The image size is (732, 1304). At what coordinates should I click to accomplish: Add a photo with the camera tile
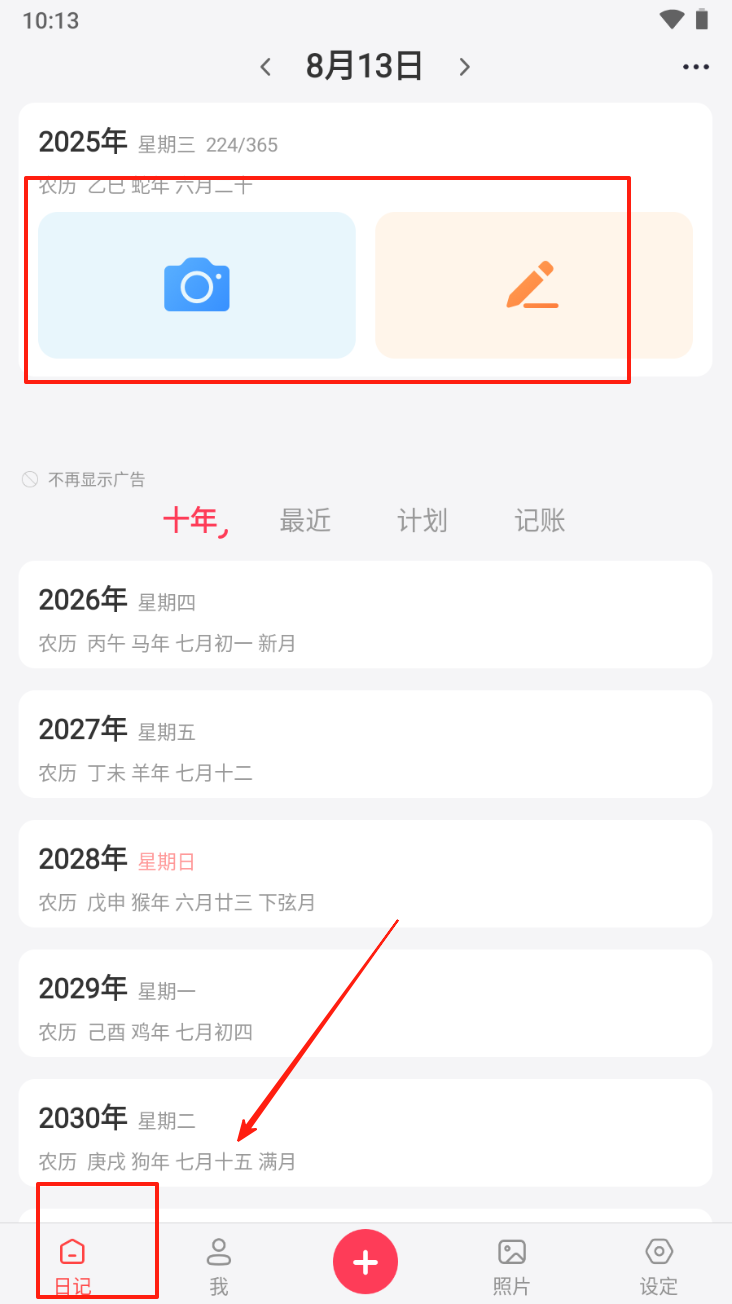coord(197,285)
